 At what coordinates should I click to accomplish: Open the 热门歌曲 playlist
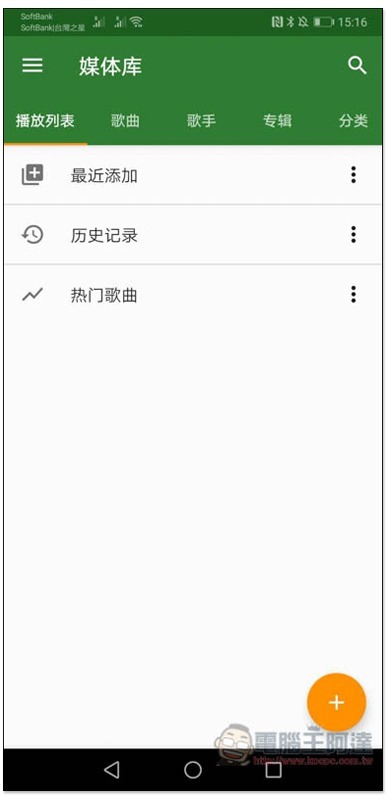(x=193, y=294)
